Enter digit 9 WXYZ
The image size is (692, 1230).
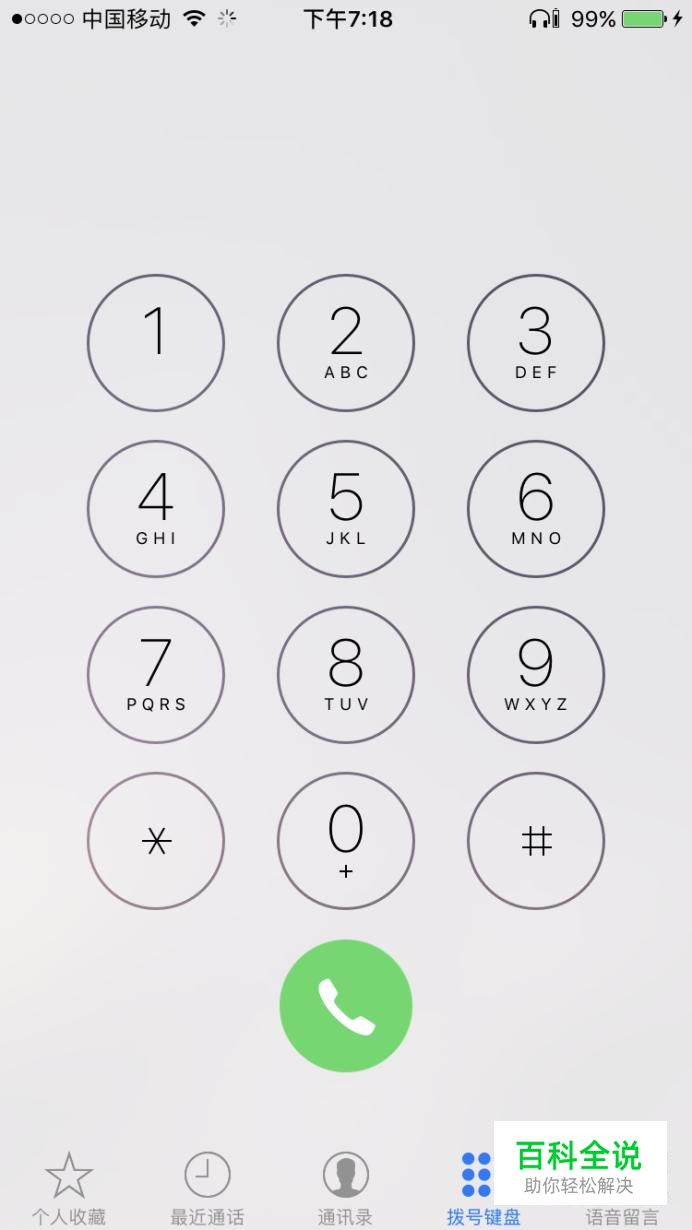click(536, 675)
